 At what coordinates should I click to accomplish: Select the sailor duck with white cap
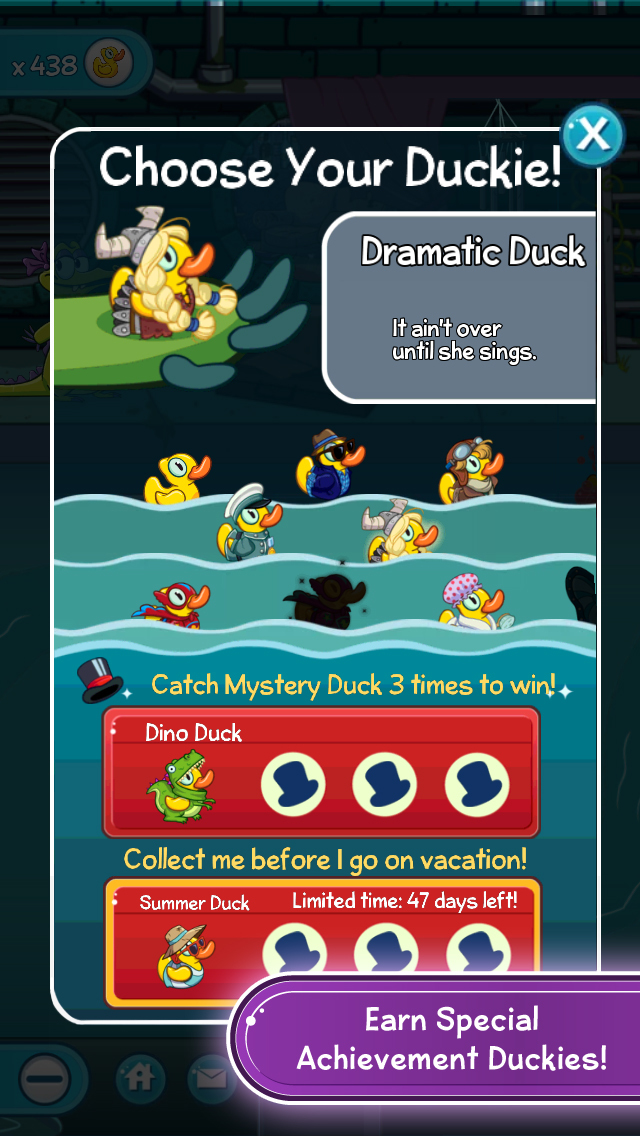click(x=248, y=525)
